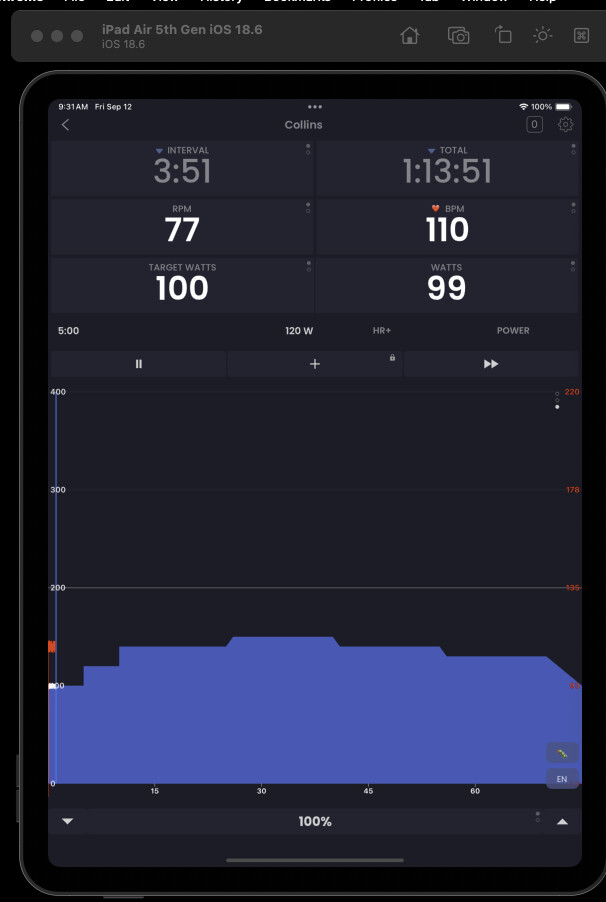The height and width of the screenshot is (902, 606).
Task: Tap the lap counter box showing 0
Action: 535,125
